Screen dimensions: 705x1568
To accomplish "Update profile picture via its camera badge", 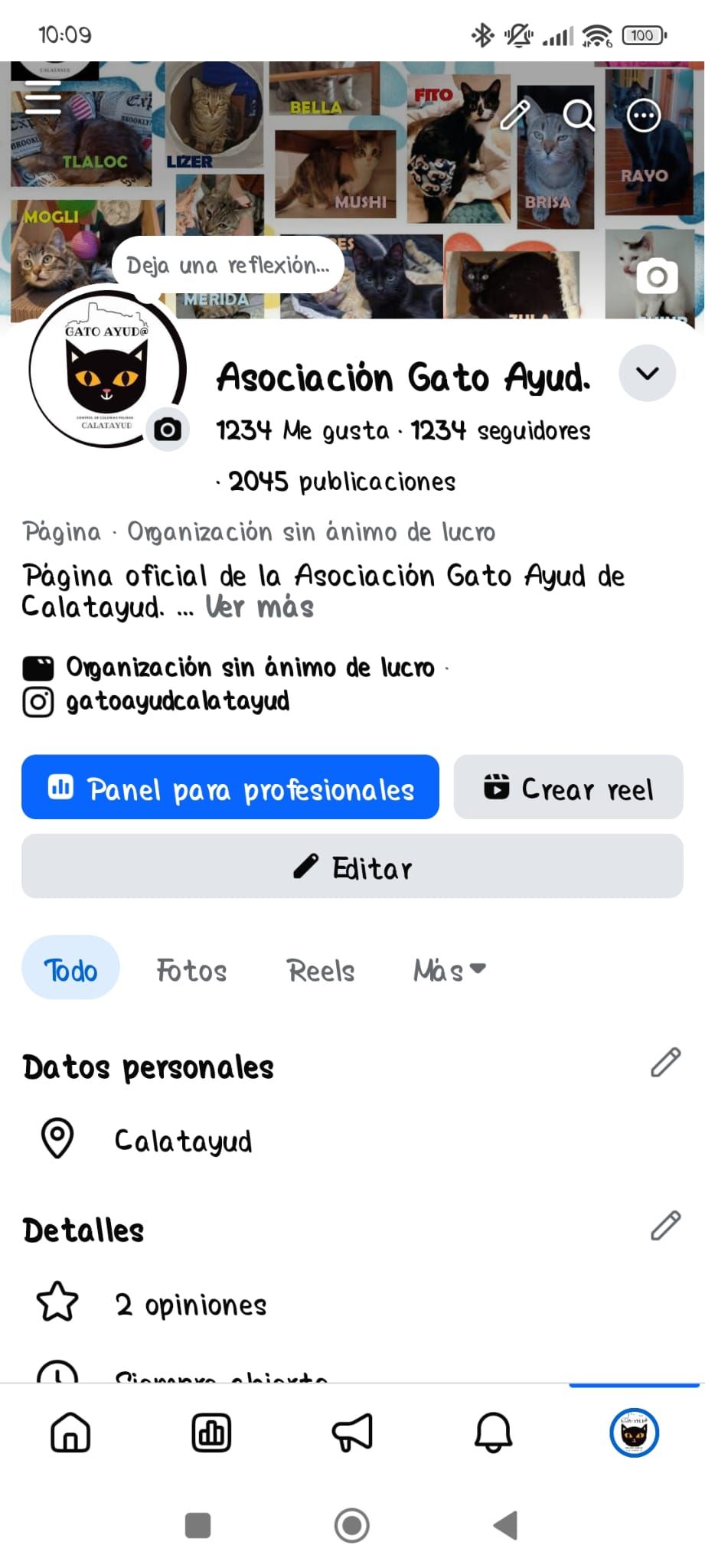I will (x=168, y=430).
